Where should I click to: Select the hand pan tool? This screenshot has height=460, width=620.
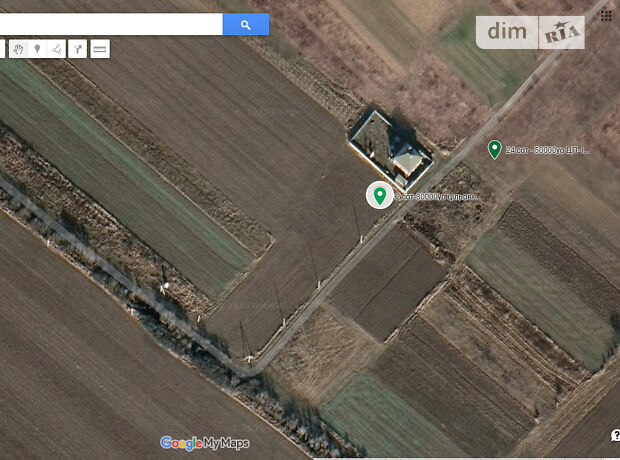tap(17, 49)
